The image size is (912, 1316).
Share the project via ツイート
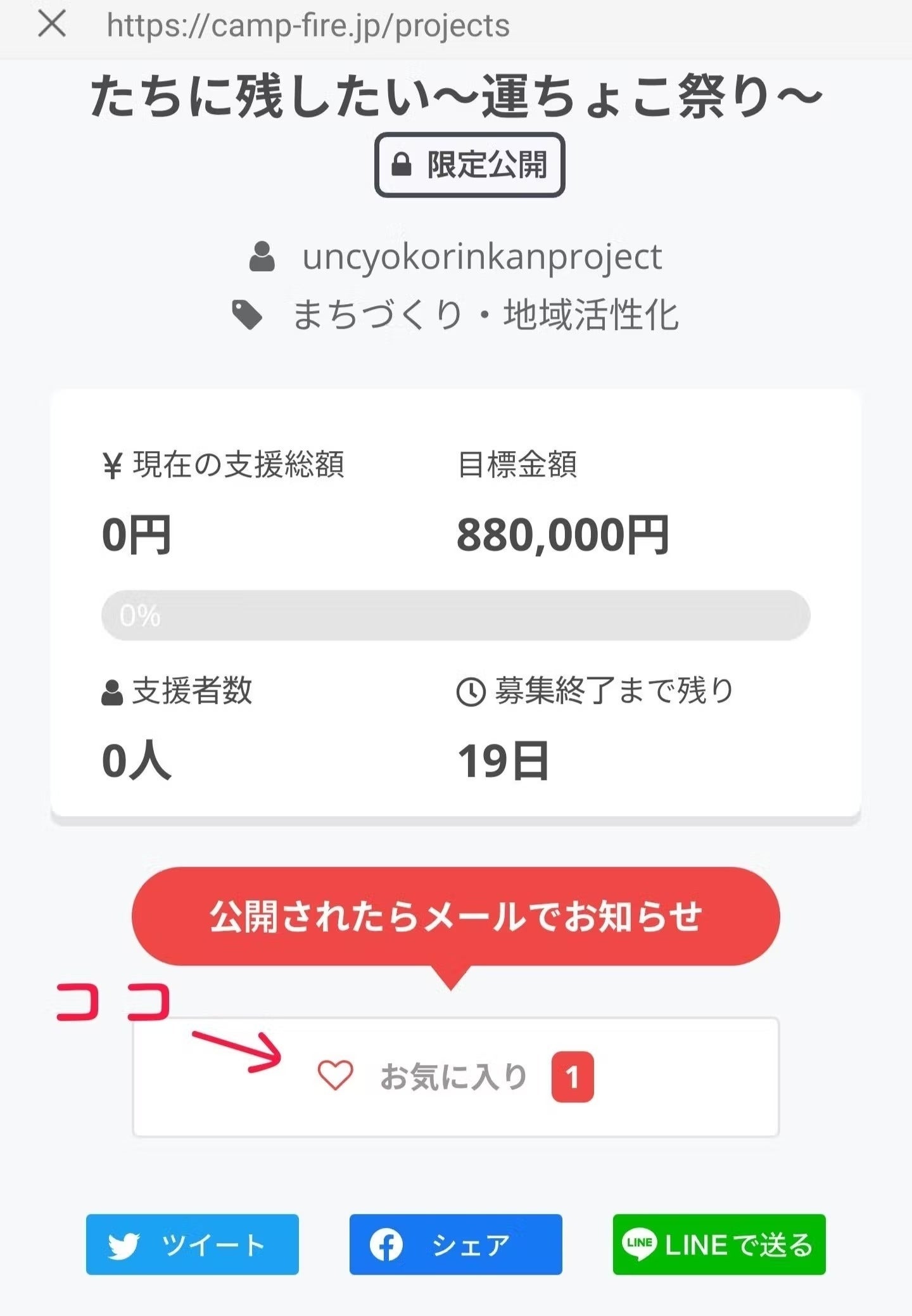pos(192,1244)
